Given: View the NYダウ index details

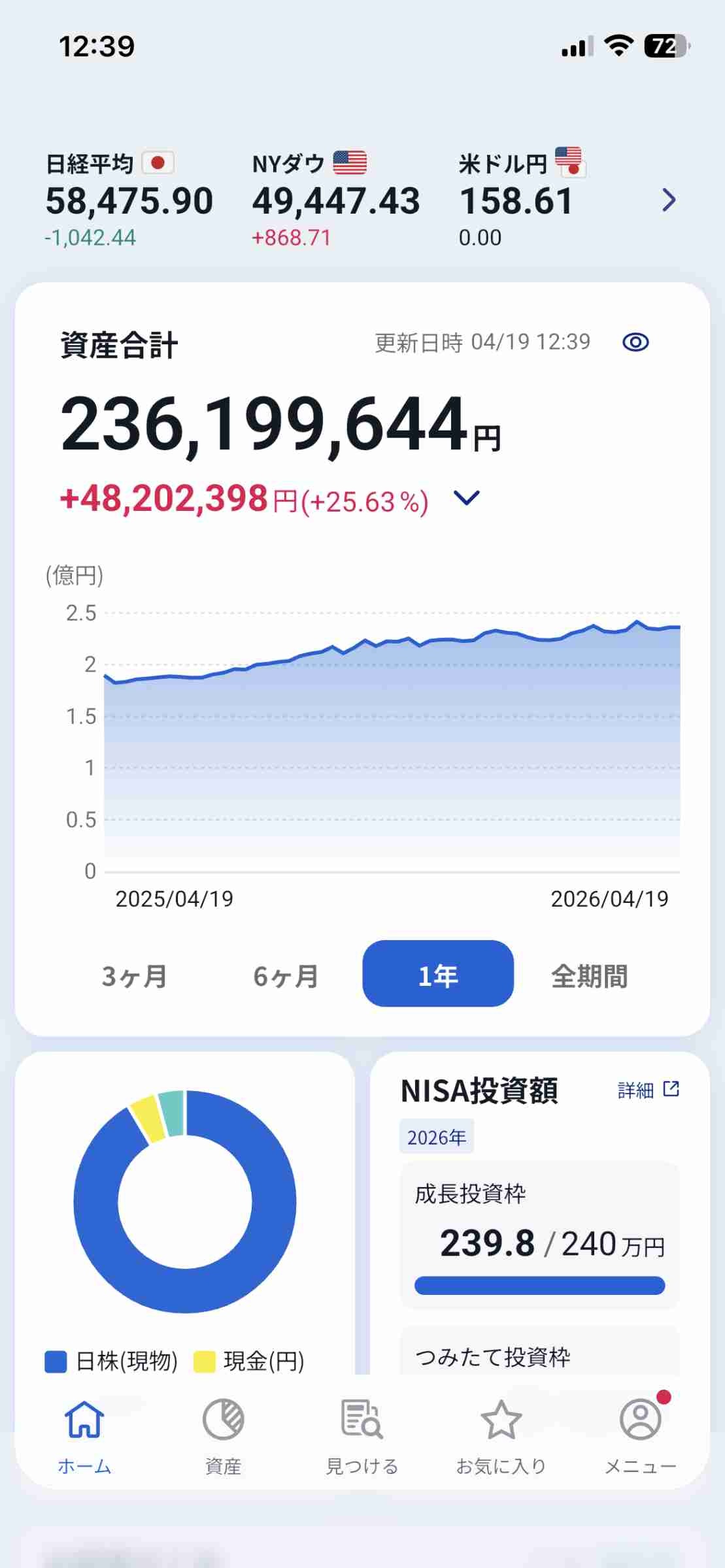Looking at the screenshot, I should click(335, 200).
